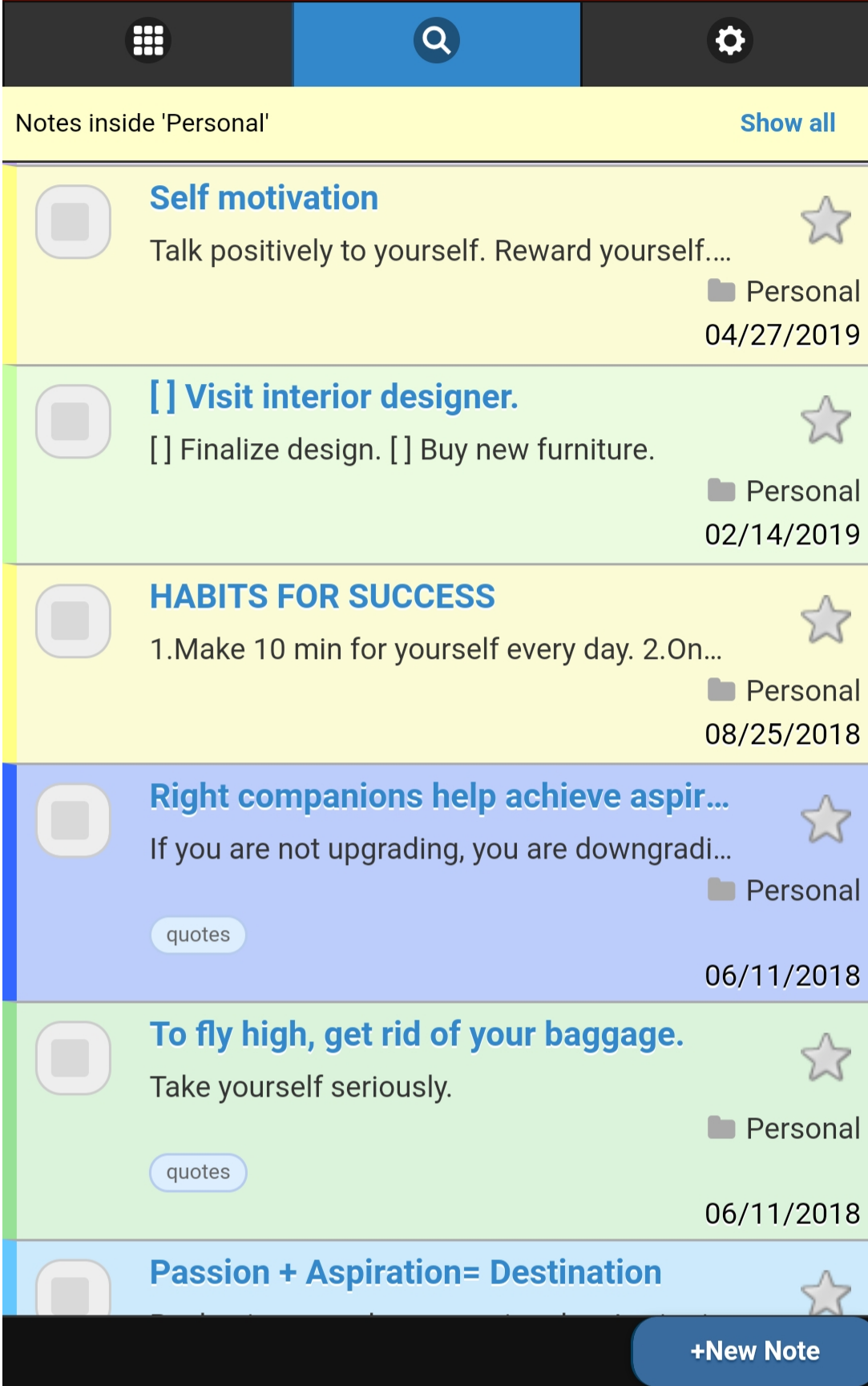Select the search tab icon
This screenshot has height=1386, width=868.
point(435,39)
